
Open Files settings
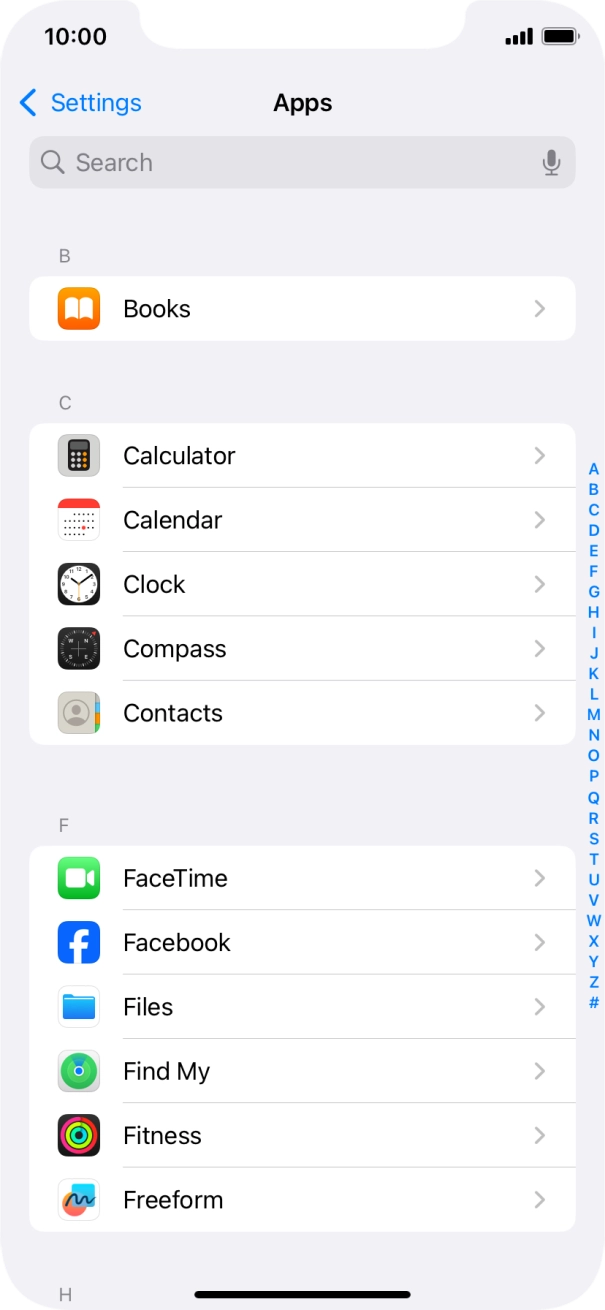coord(302,1007)
